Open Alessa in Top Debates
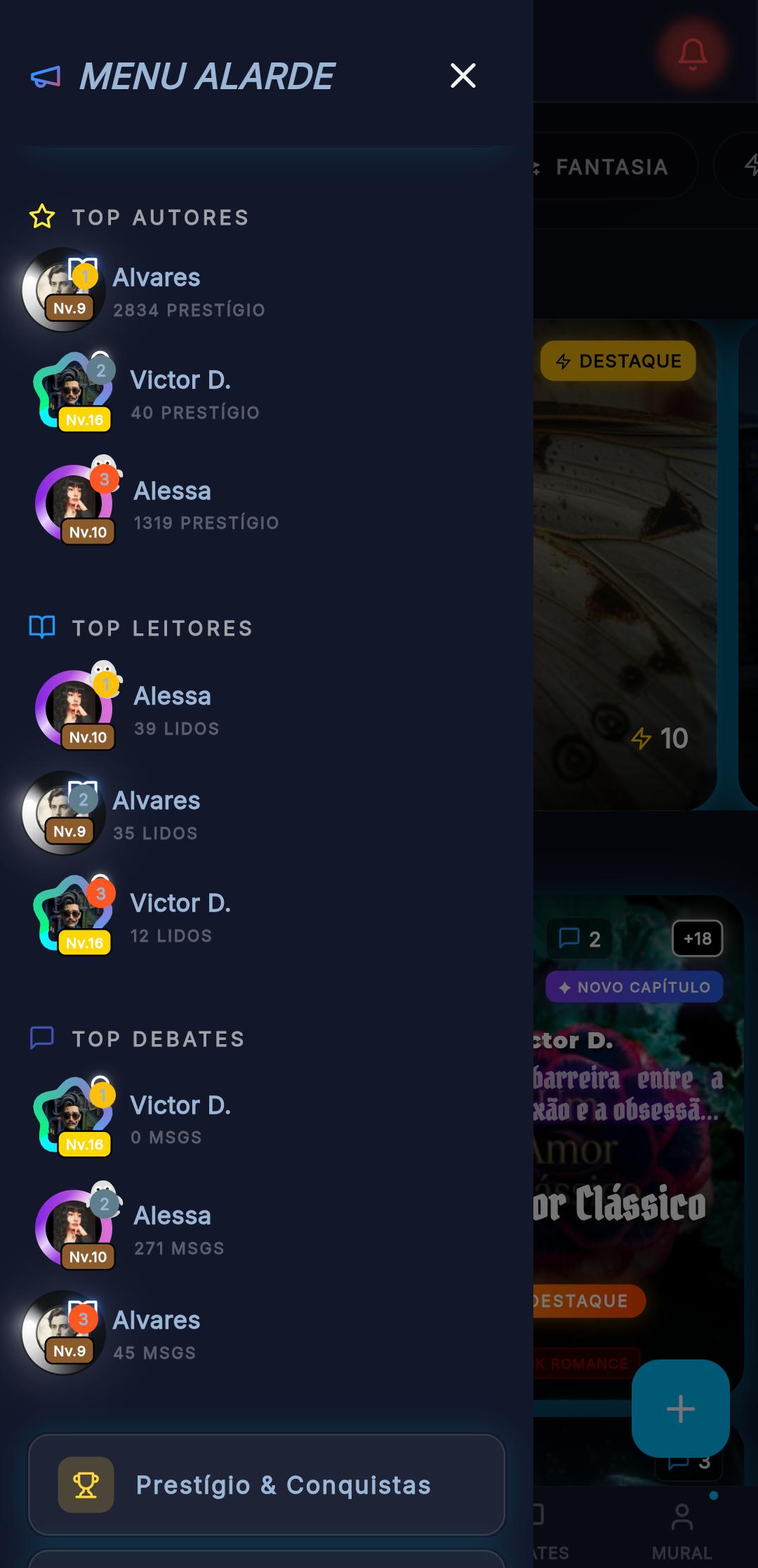Viewport: 758px width, 1568px height. tap(173, 1229)
